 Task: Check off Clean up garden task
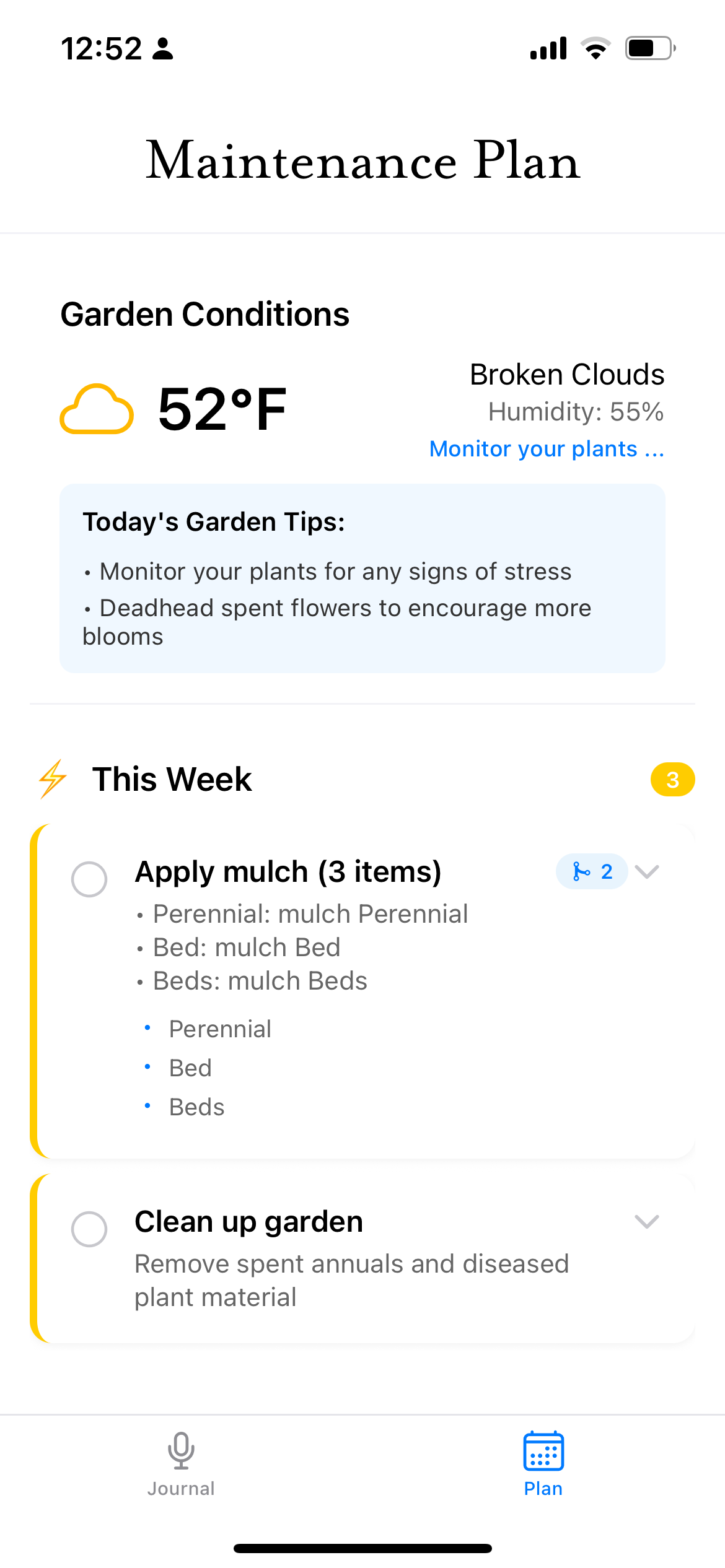[x=89, y=1229]
